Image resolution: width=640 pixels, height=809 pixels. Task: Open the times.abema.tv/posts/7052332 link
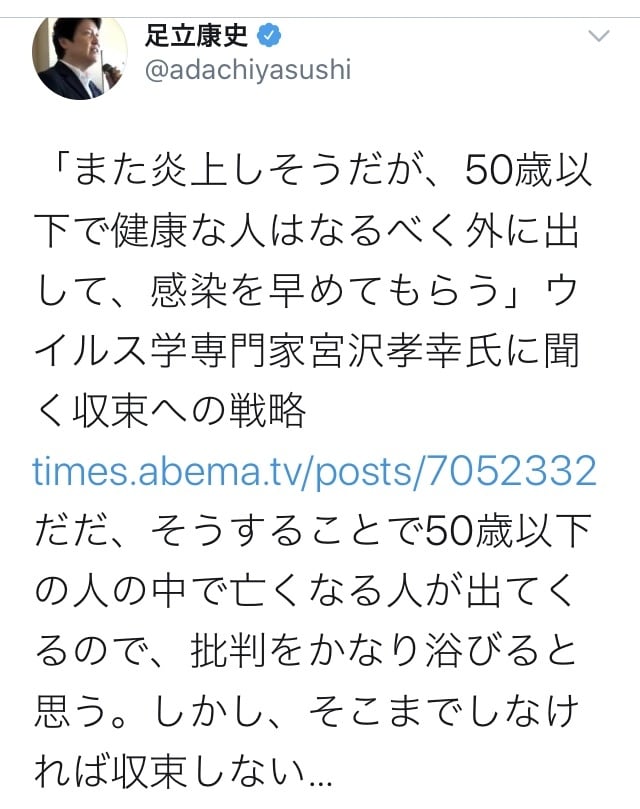pyautogui.click(x=314, y=471)
